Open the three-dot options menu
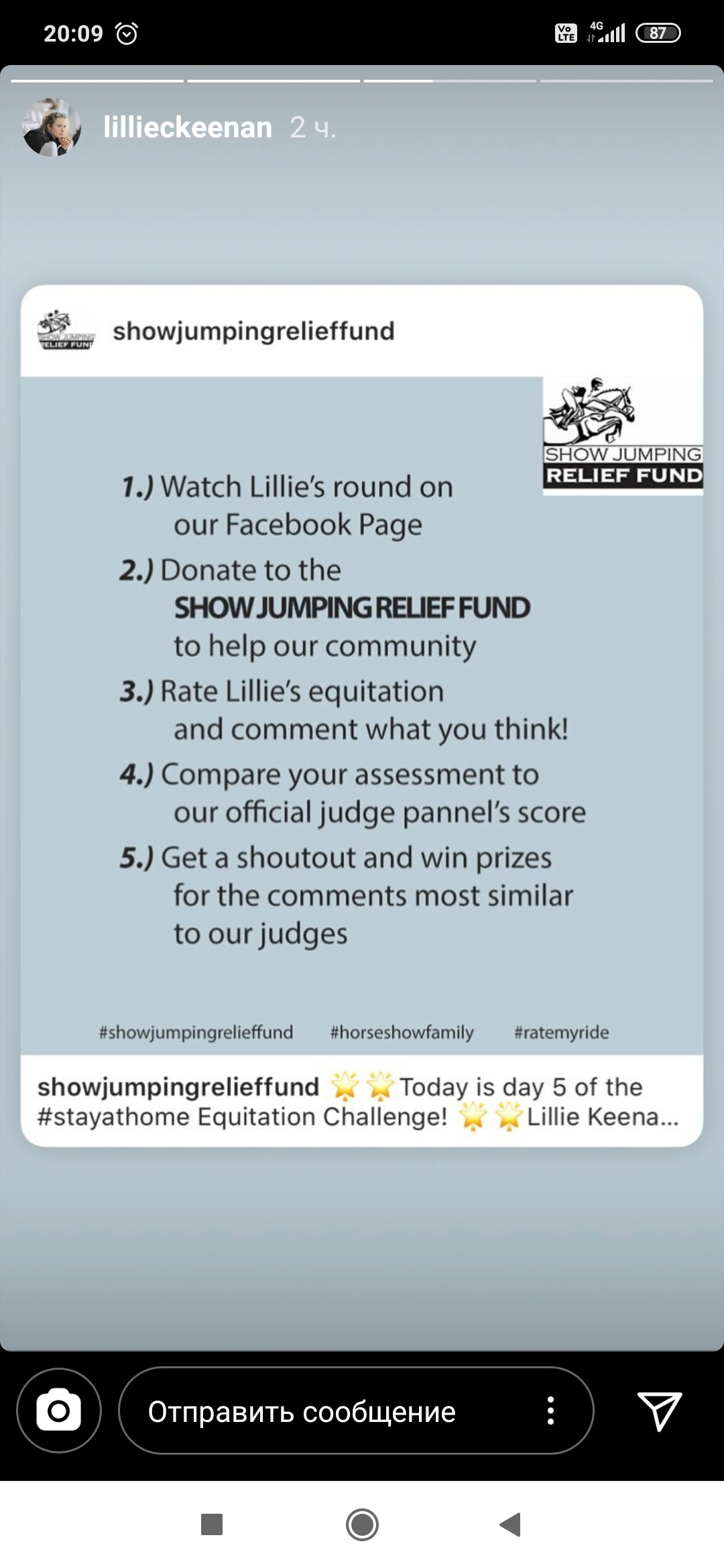The width and height of the screenshot is (724, 1568). [550, 1411]
